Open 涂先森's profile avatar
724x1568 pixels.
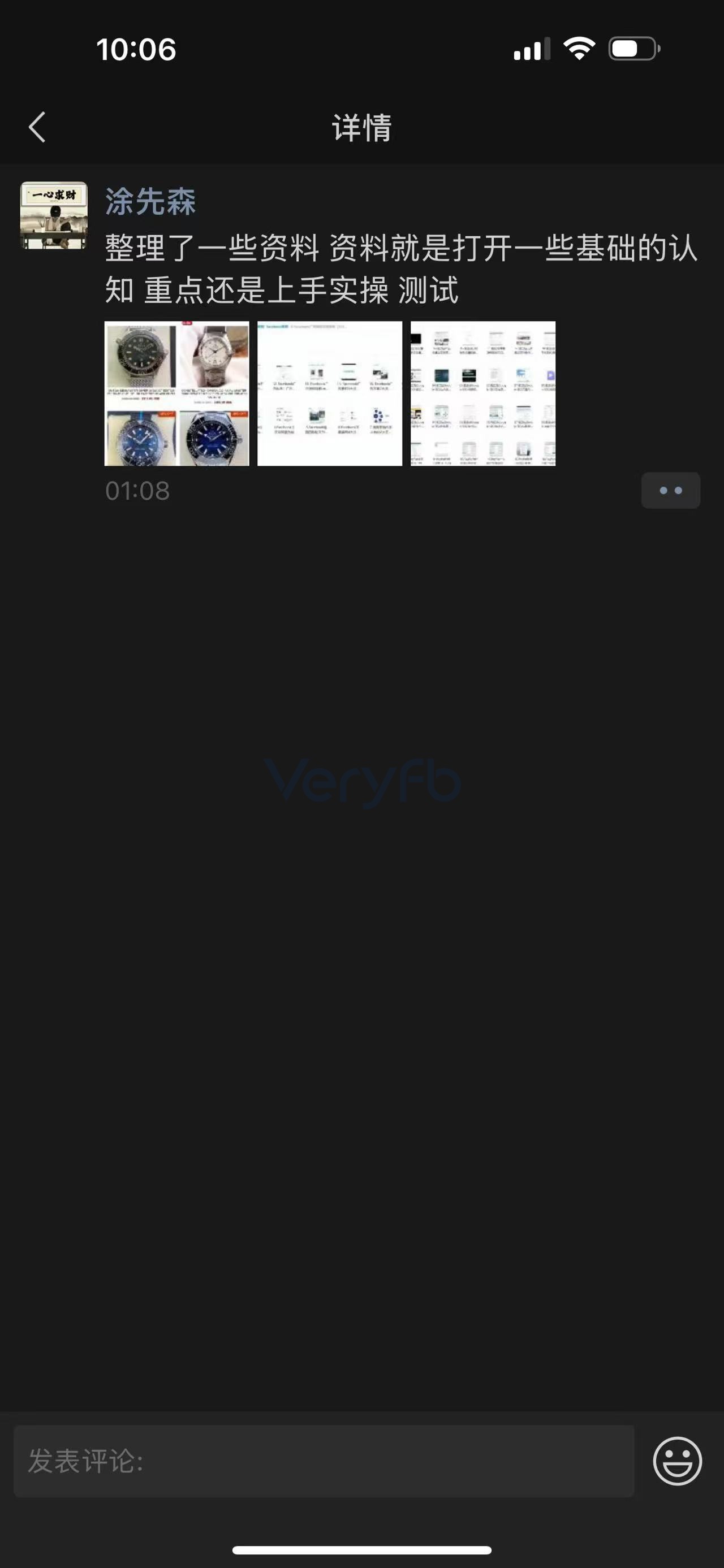(x=54, y=215)
